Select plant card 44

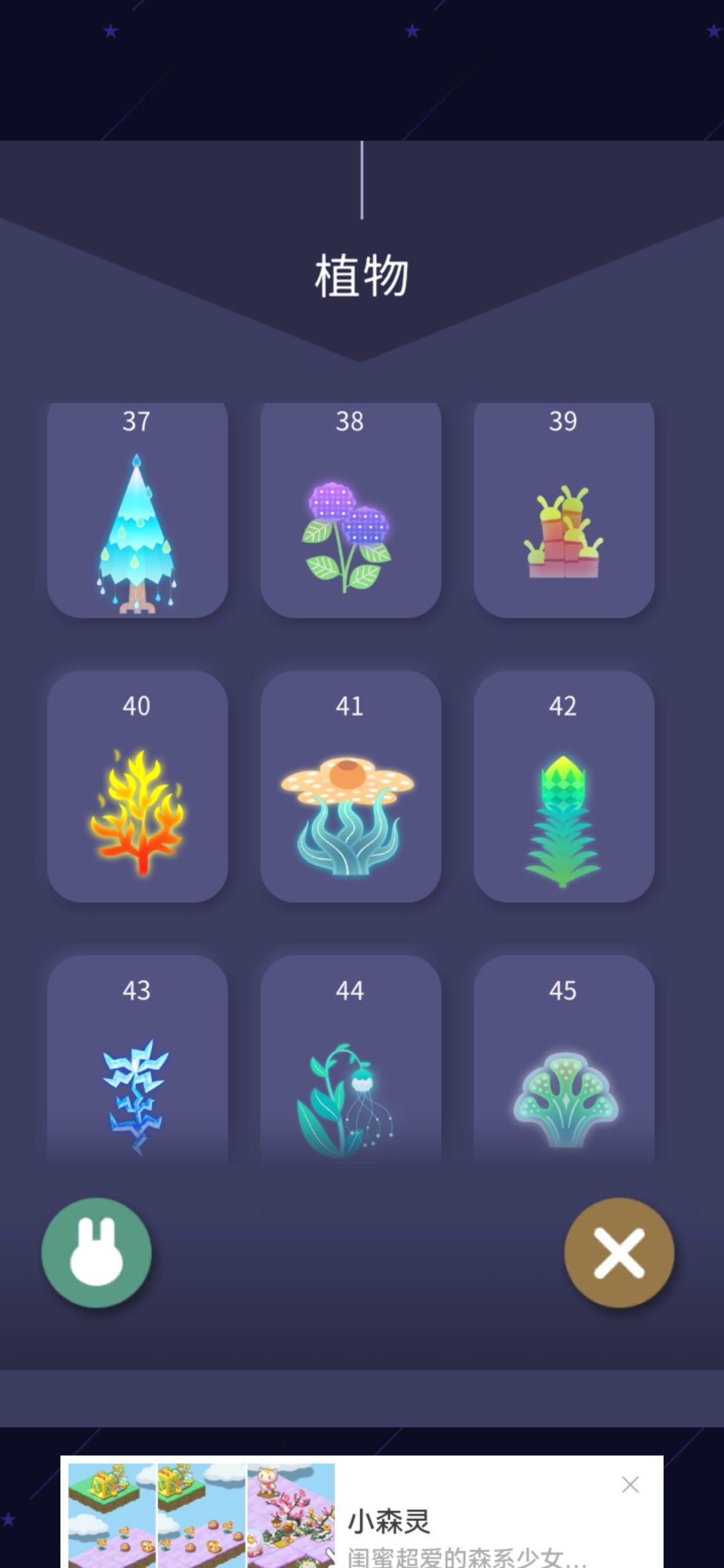pos(351,1060)
